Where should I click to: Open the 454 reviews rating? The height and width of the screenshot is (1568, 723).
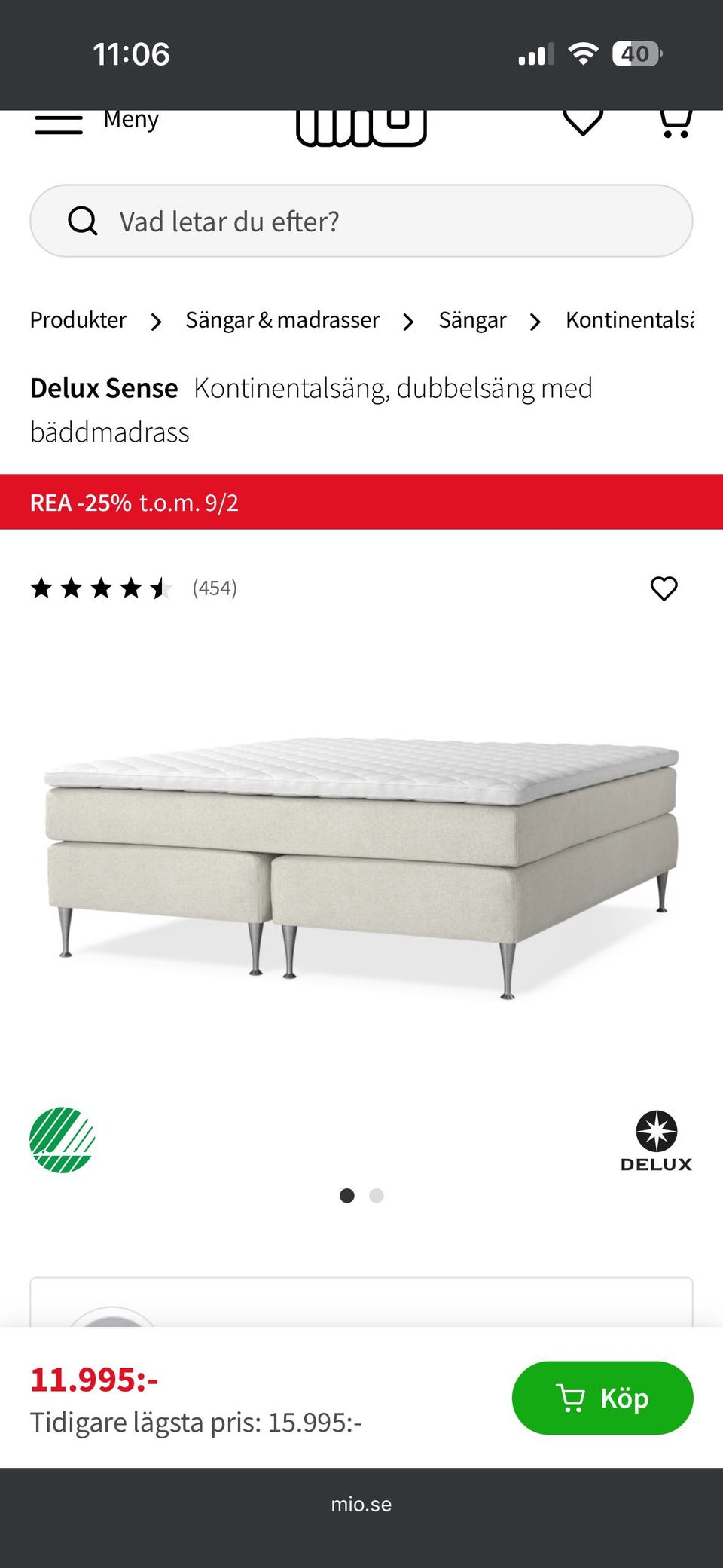[x=134, y=588]
